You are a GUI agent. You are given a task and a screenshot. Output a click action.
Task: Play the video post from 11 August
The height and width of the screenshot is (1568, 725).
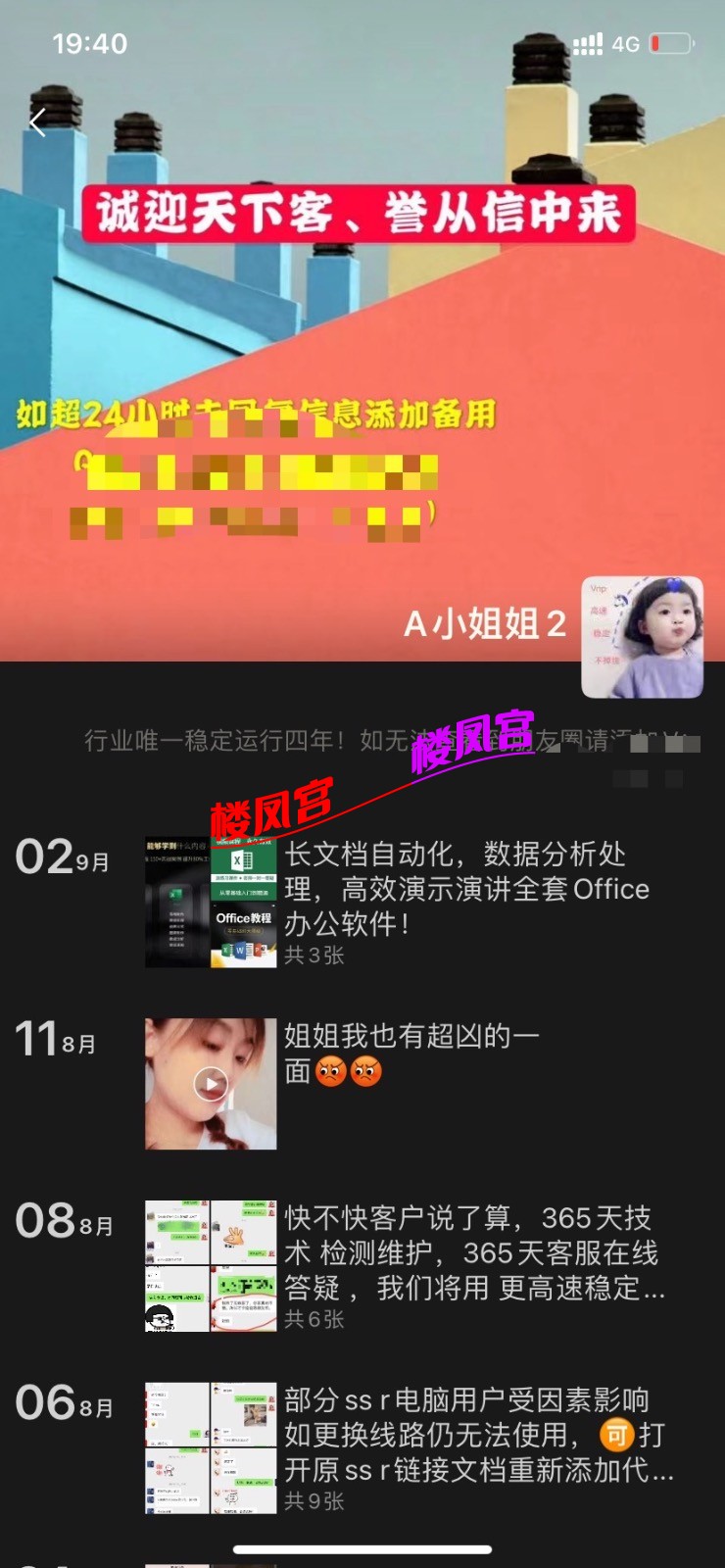(x=211, y=1083)
